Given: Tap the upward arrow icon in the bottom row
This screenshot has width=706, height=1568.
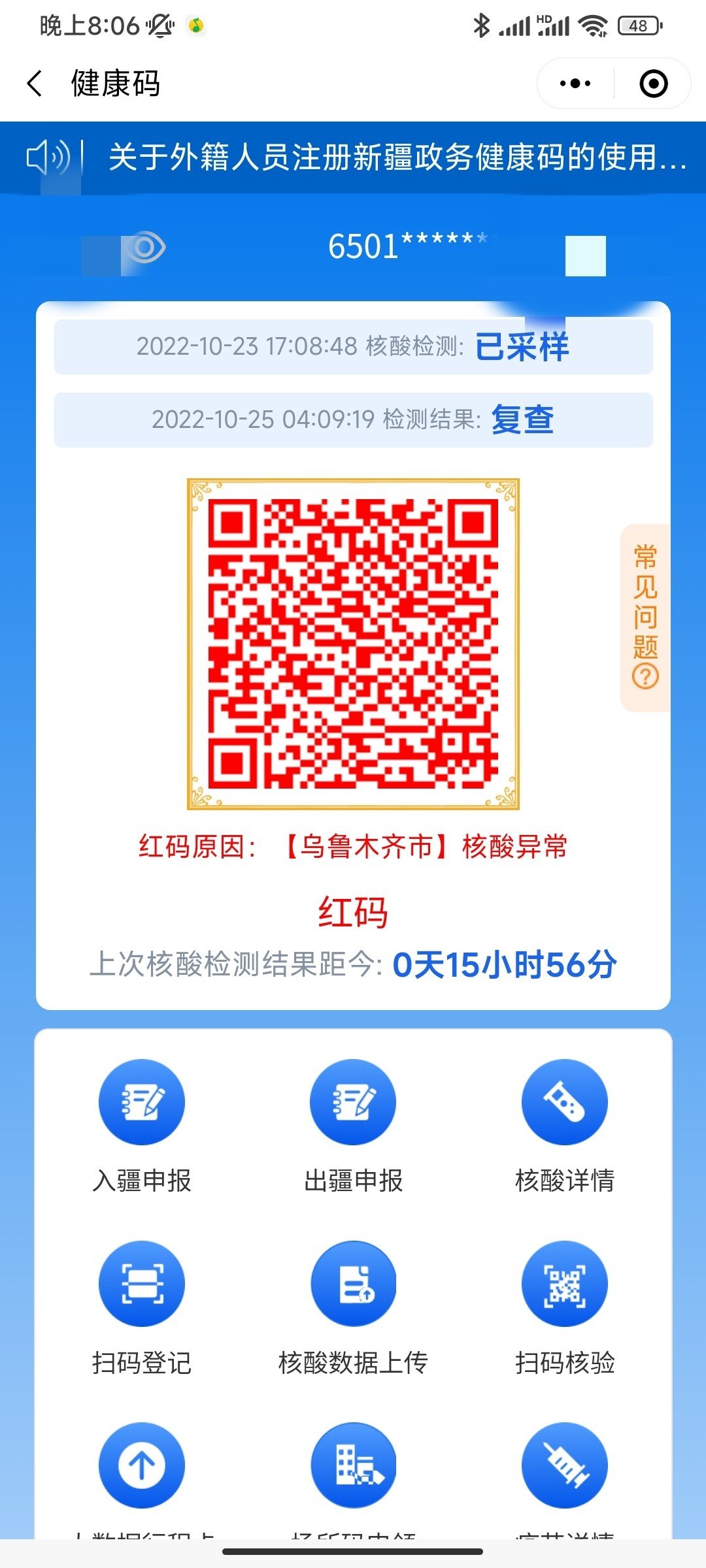Looking at the screenshot, I should click(x=142, y=1465).
